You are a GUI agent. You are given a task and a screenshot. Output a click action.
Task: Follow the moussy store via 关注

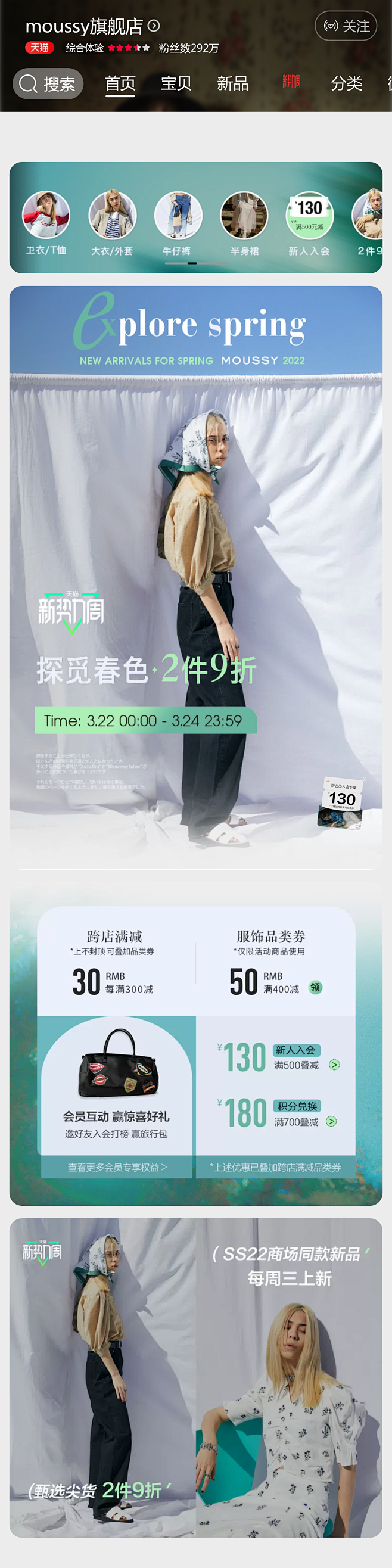[x=345, y=26]
